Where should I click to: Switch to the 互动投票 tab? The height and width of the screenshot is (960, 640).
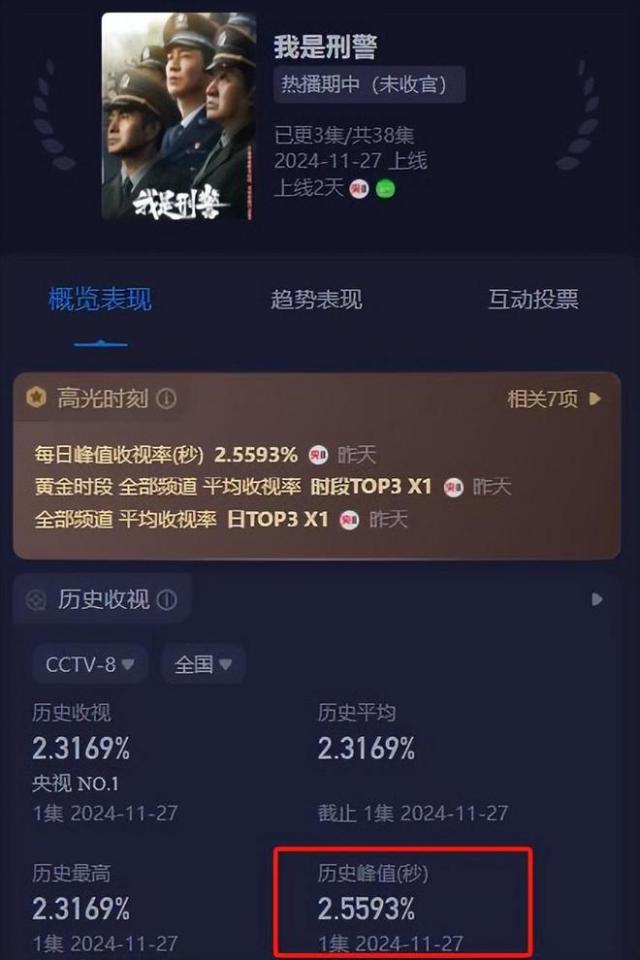pos(532,299)
